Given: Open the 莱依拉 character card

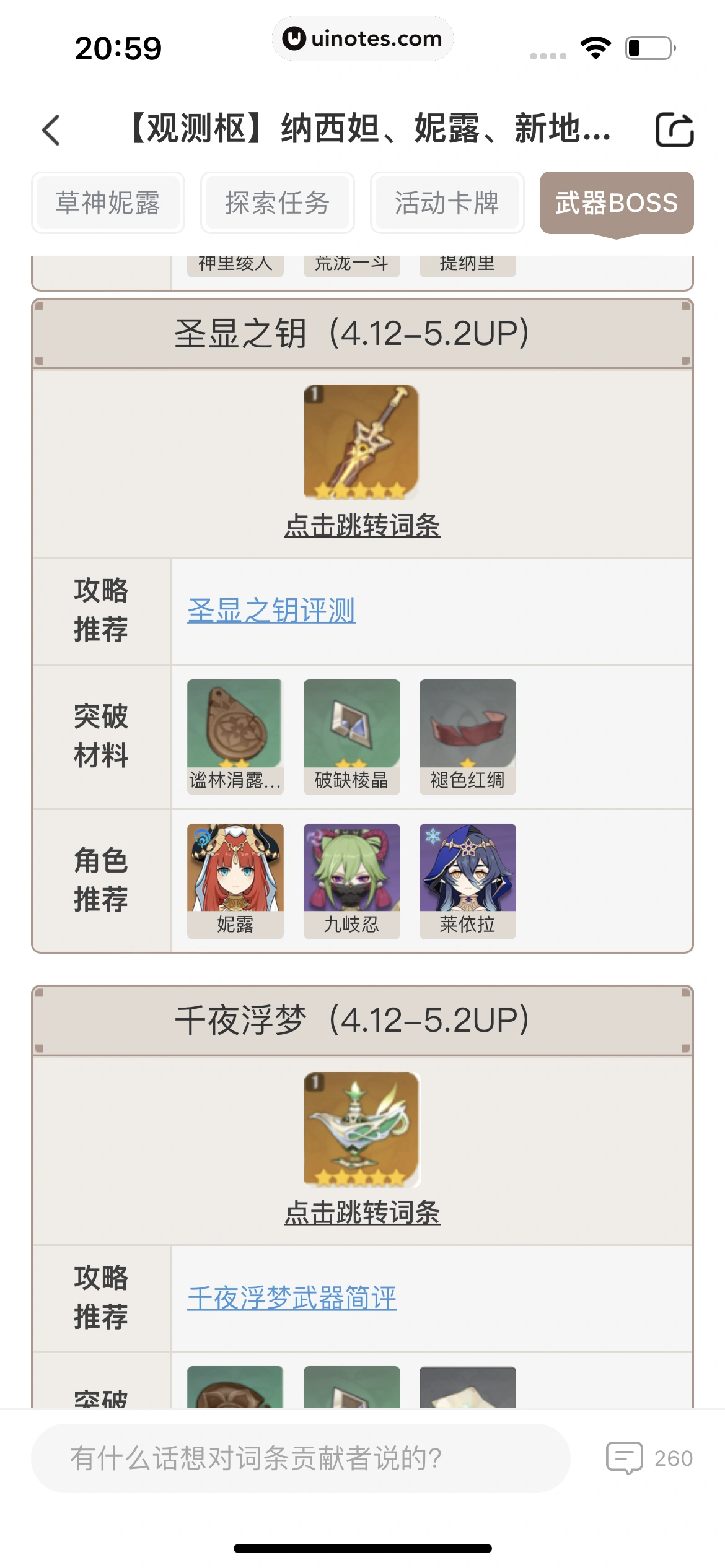Looking at the screenshot, I should 467,880.
